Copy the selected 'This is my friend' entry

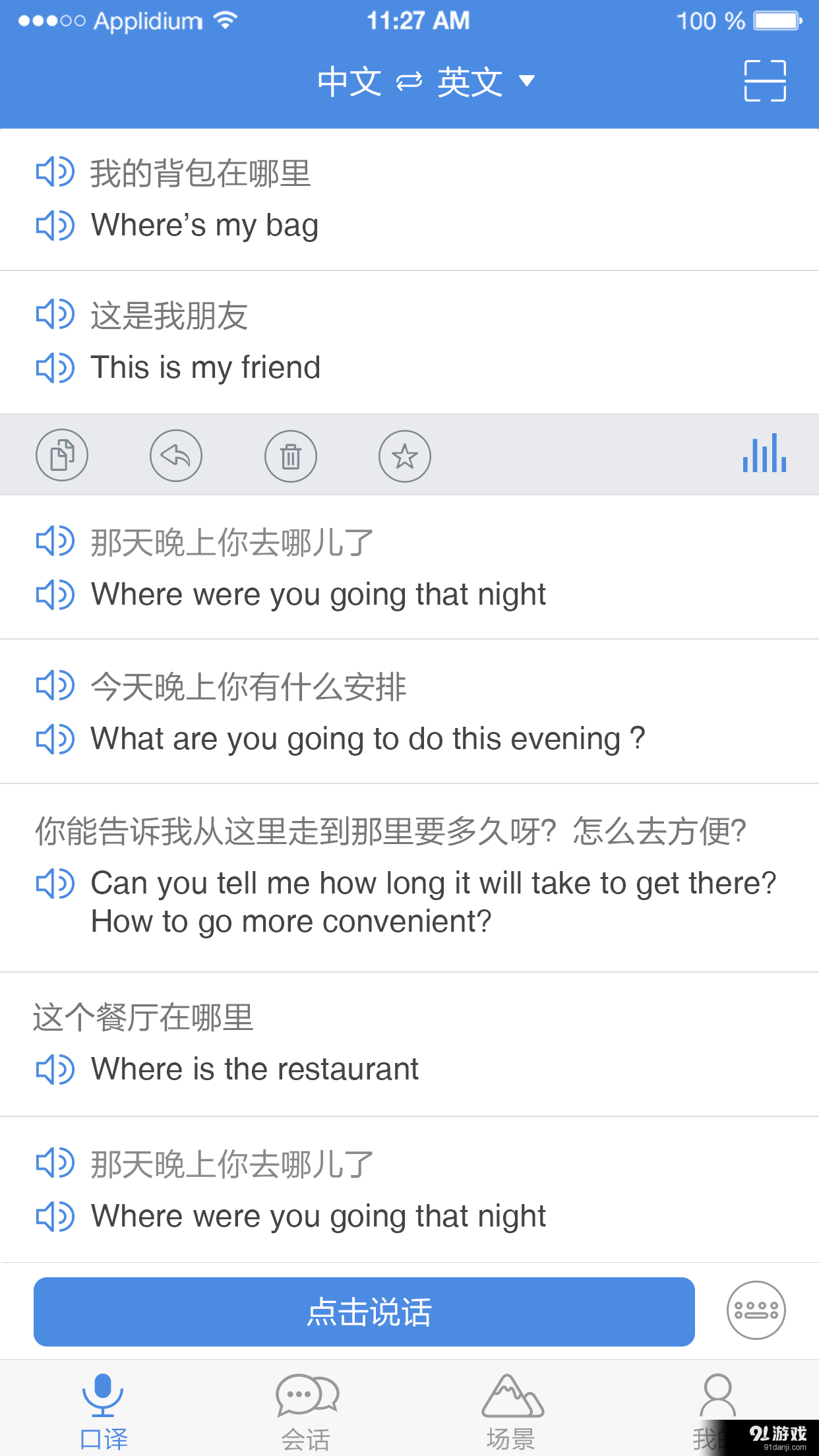62,455
